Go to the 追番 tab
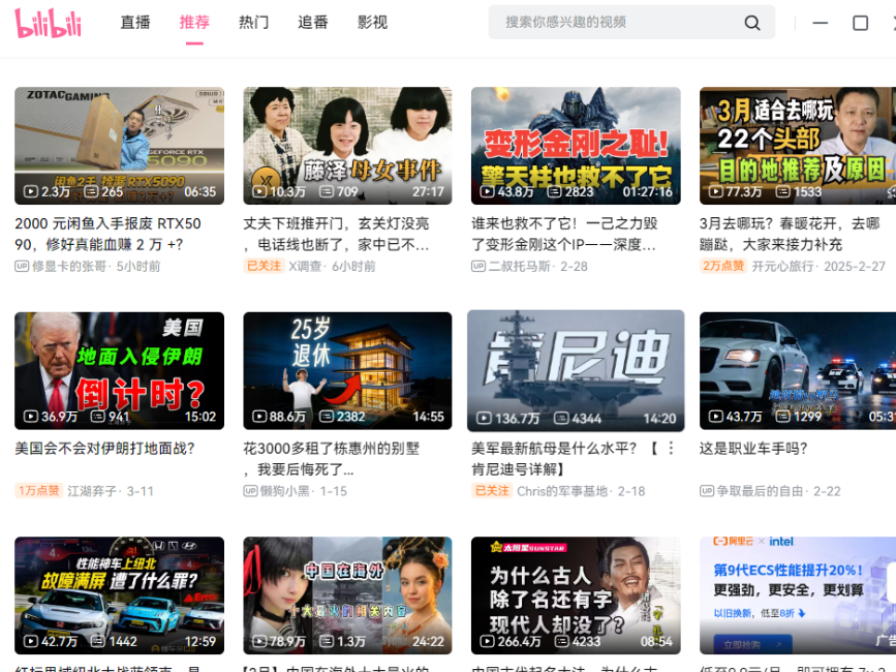Image resolution: width=896 pixels, height=672 pixels. click(x=313, y=22)
